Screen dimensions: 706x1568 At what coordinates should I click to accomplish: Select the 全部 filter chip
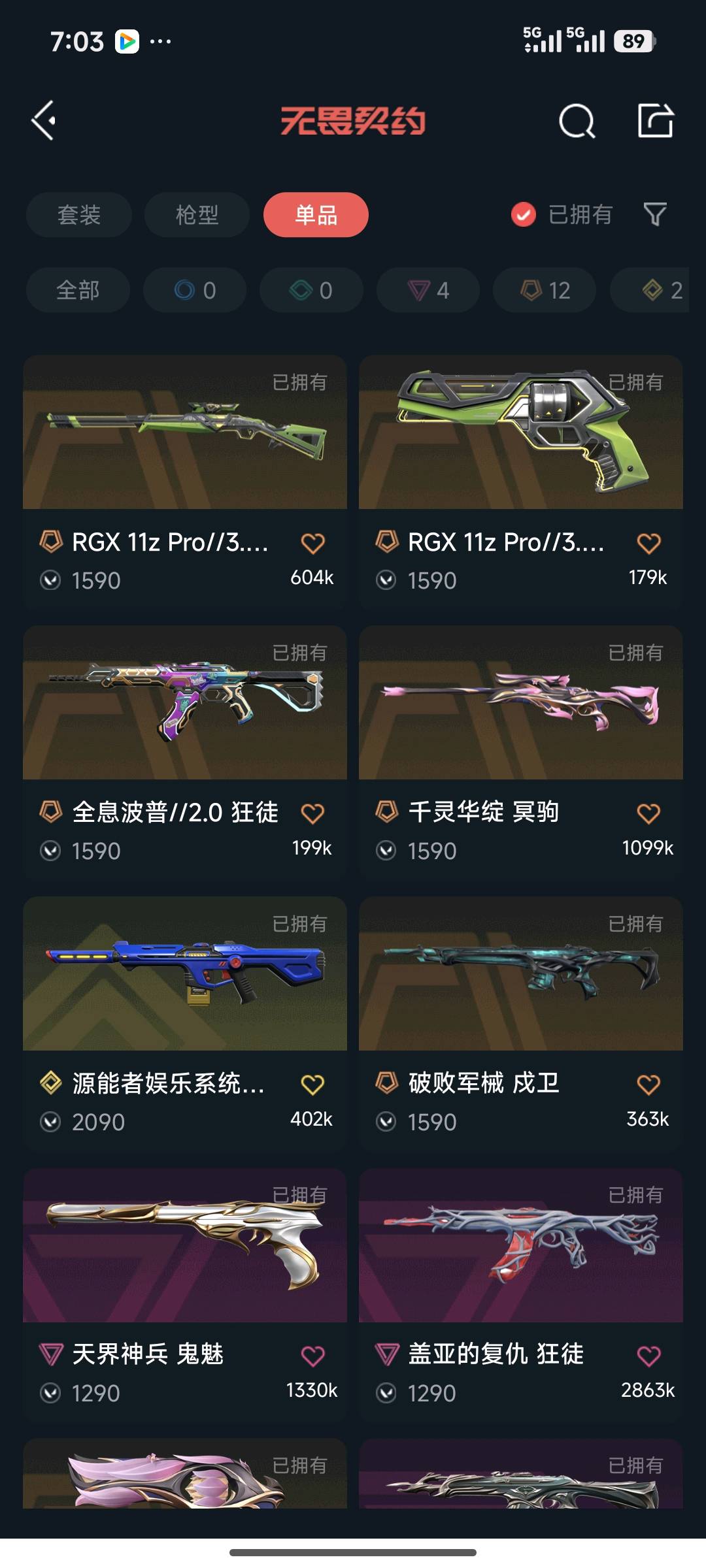pyautogui.click(x=78, y=290)
